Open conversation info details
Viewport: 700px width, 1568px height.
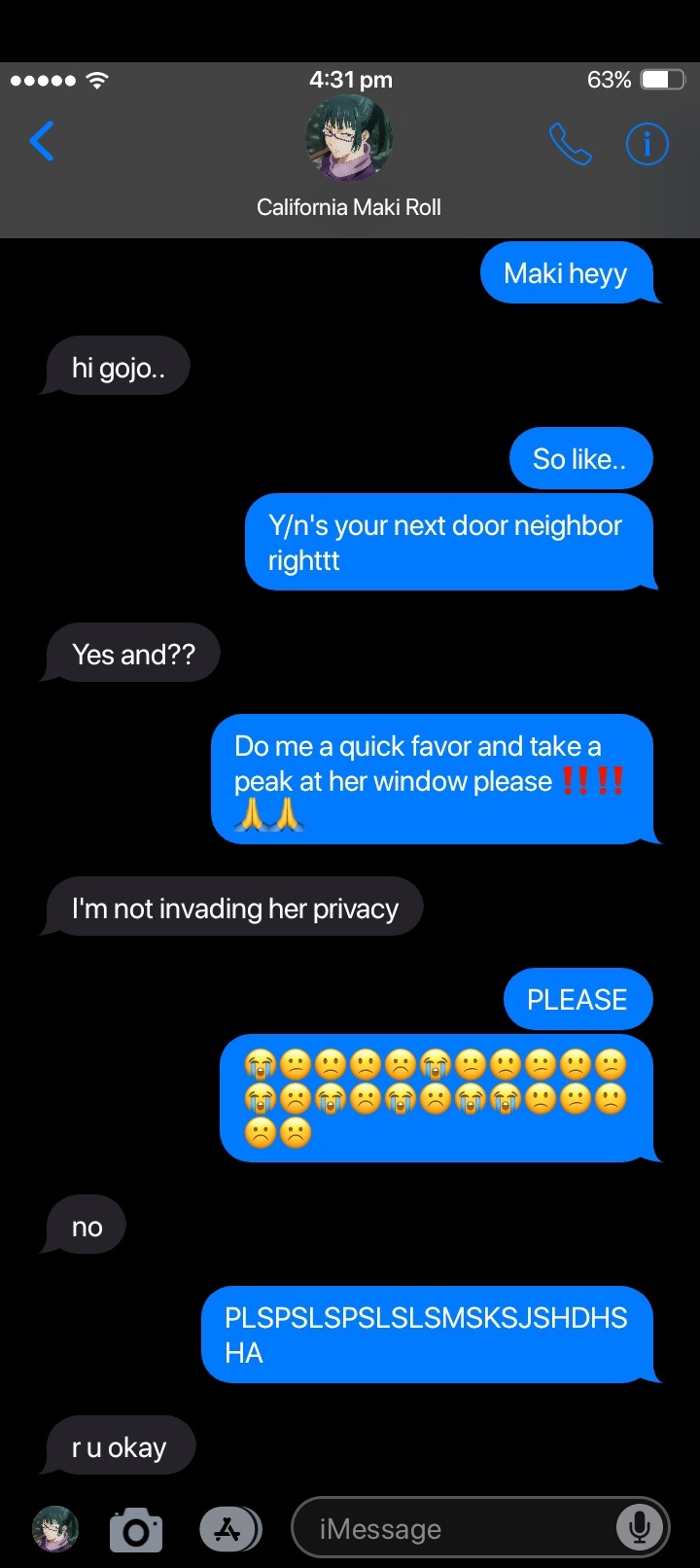click(647, 144)
